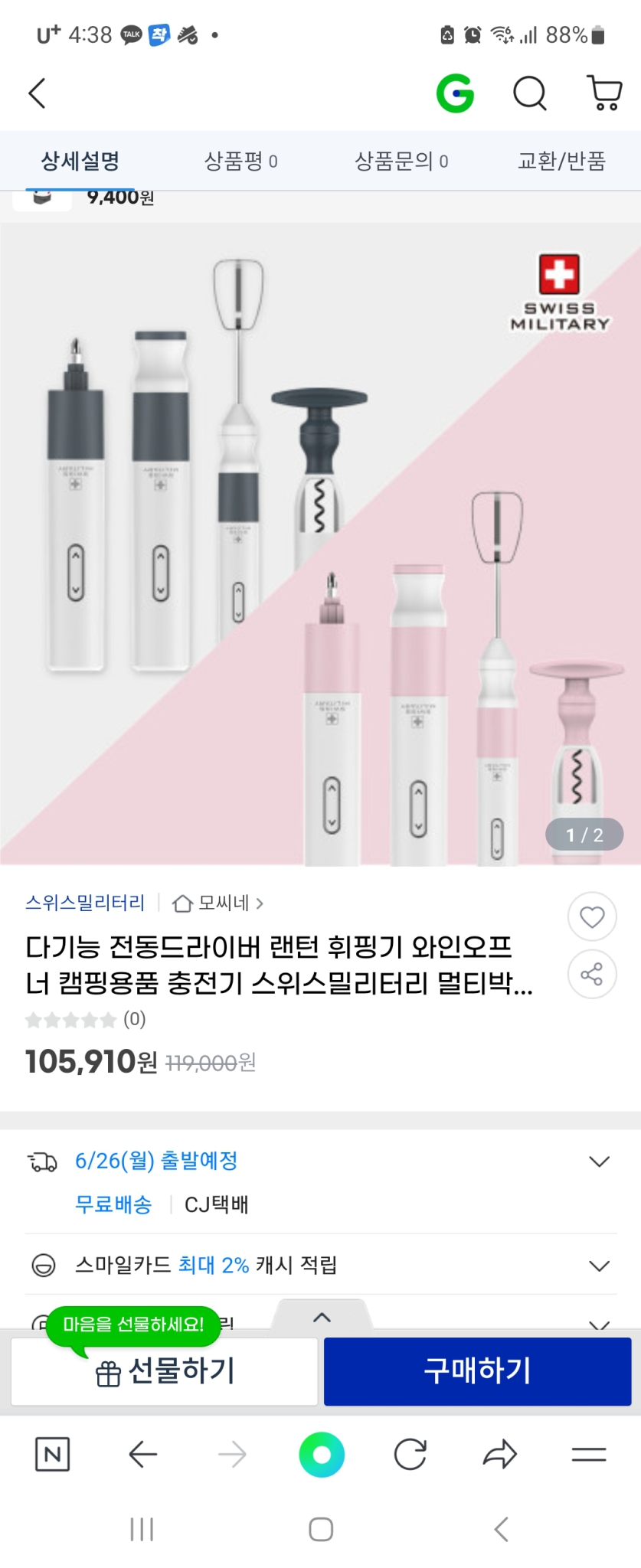Expand the 스마일카드 cash rewards section
This screenshot has height=1568, width=641.
point(599,1267)
